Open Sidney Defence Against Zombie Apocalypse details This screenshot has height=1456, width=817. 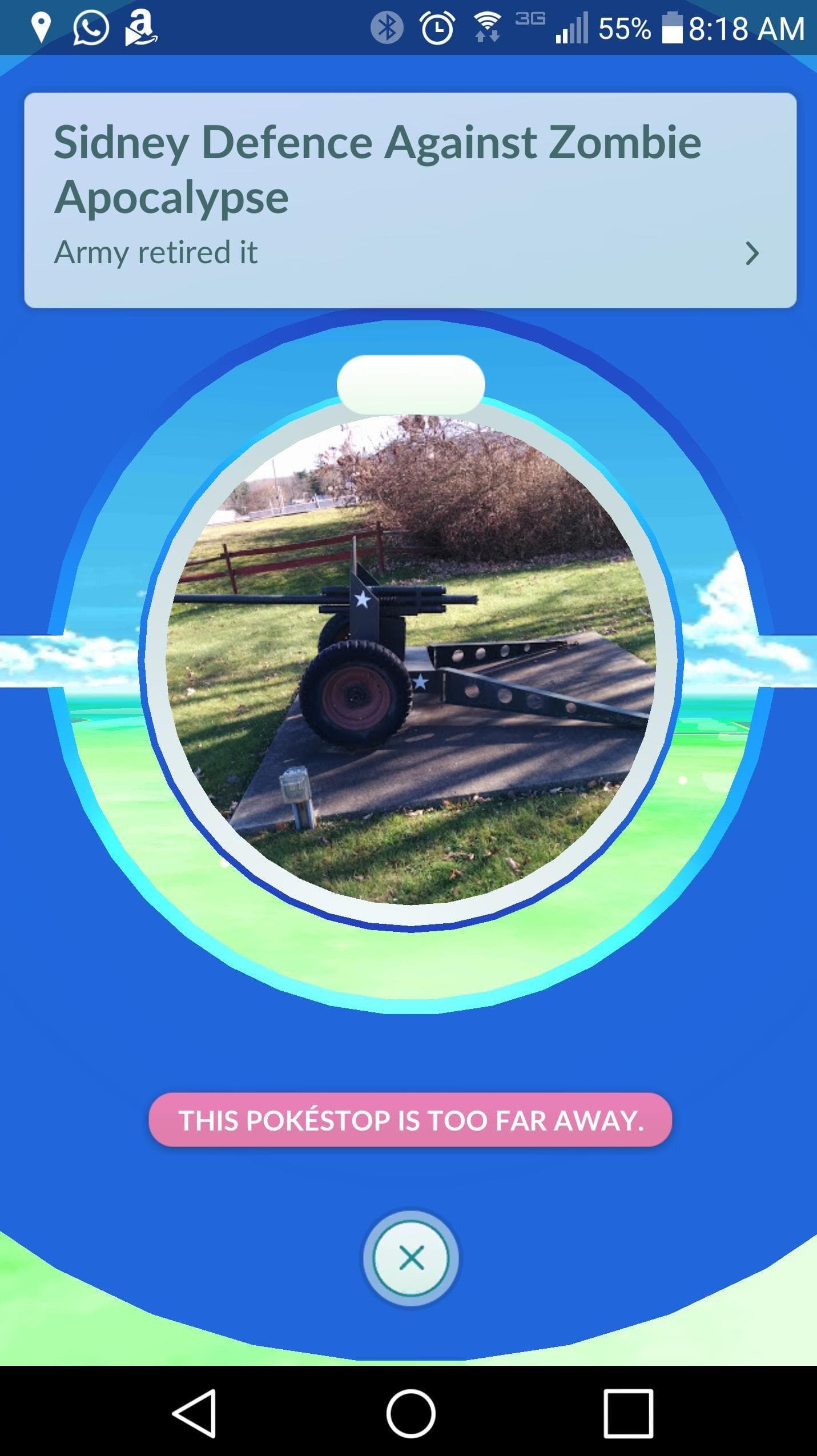(751, 254)
